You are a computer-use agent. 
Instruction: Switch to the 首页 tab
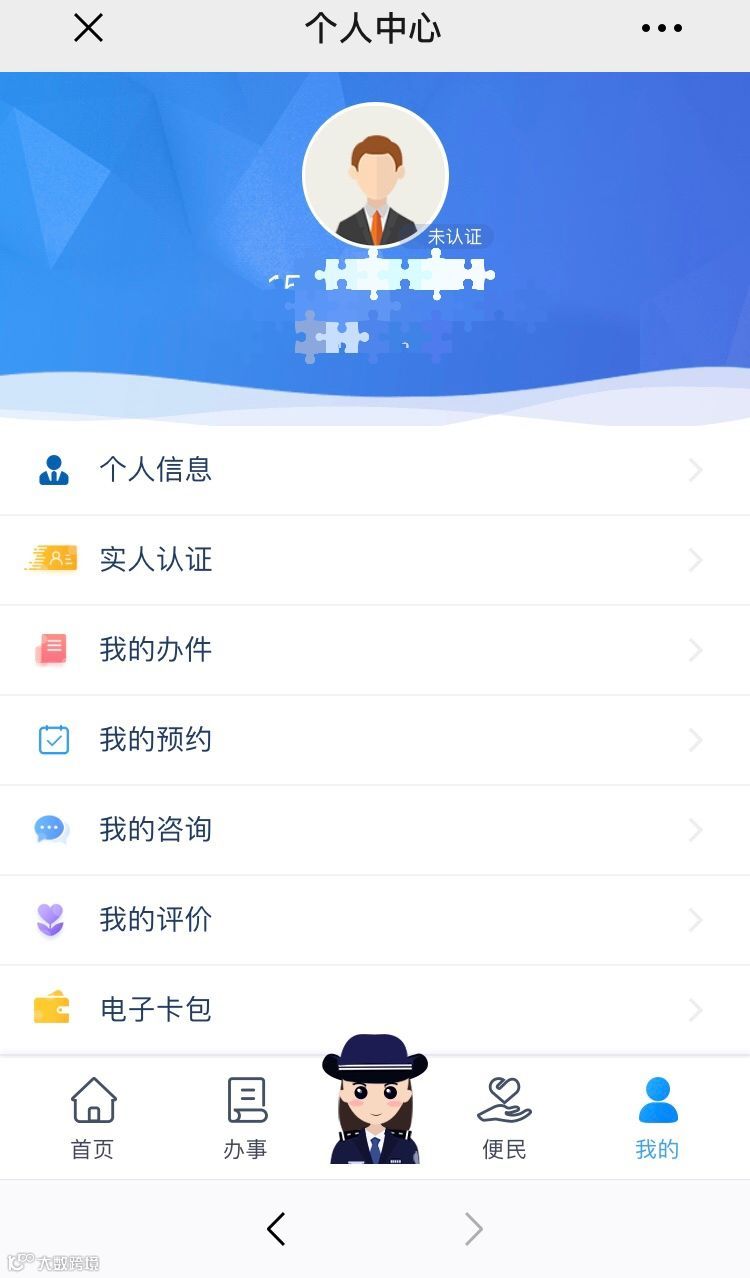click(93, 1119)
